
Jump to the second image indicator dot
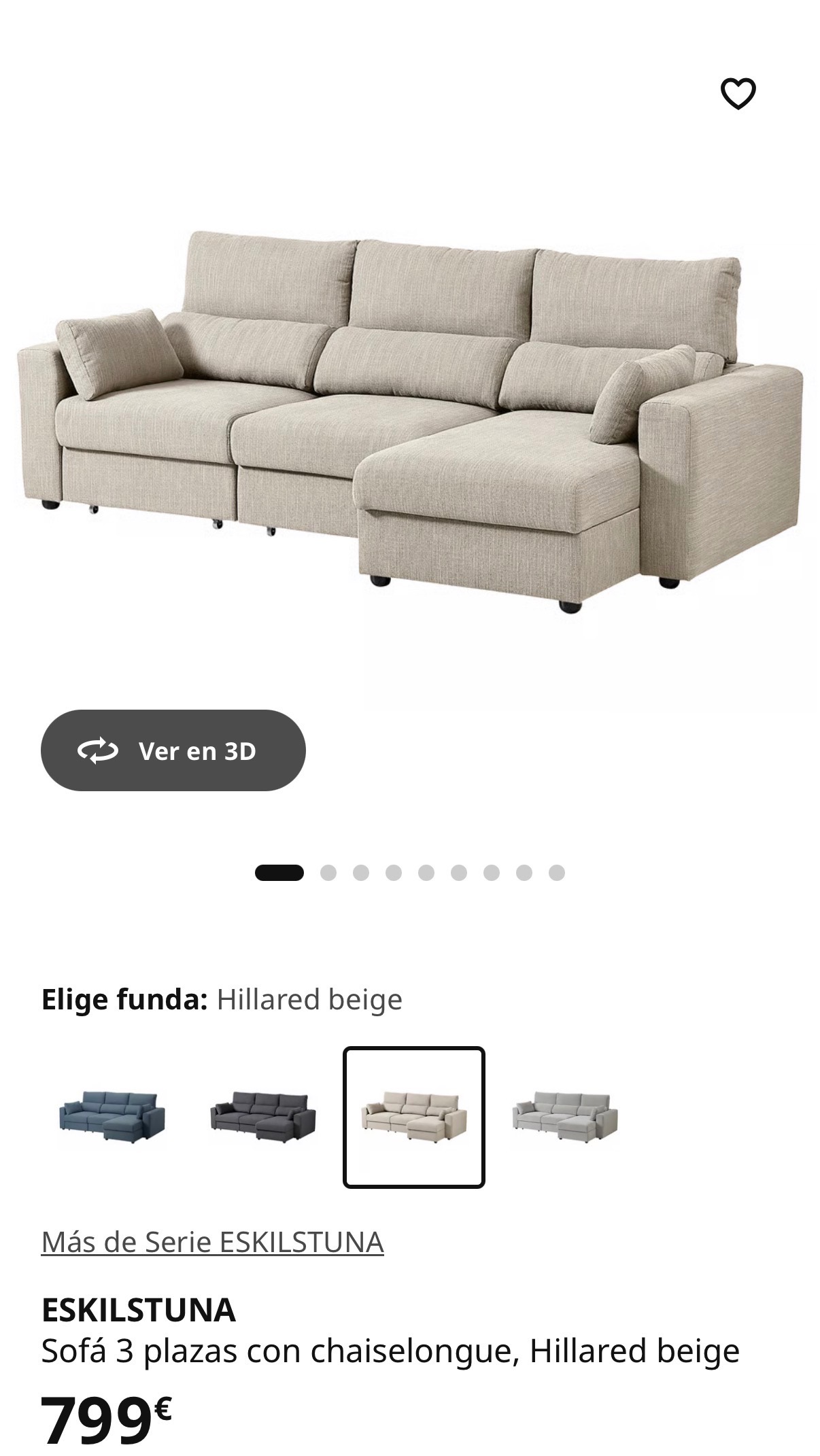point(328,873)
